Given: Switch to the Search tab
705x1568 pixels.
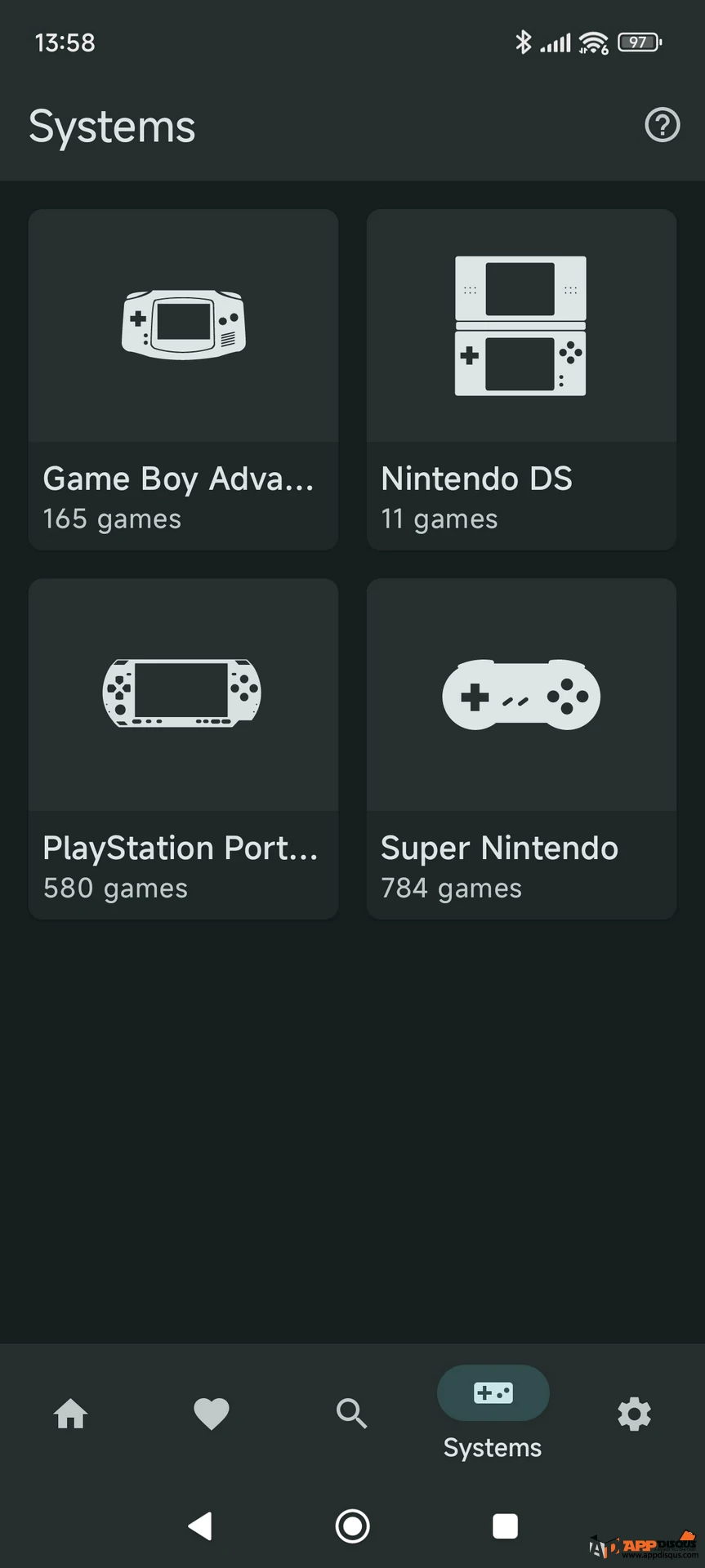Looking at the screenshot, I should coord(352,1414).
